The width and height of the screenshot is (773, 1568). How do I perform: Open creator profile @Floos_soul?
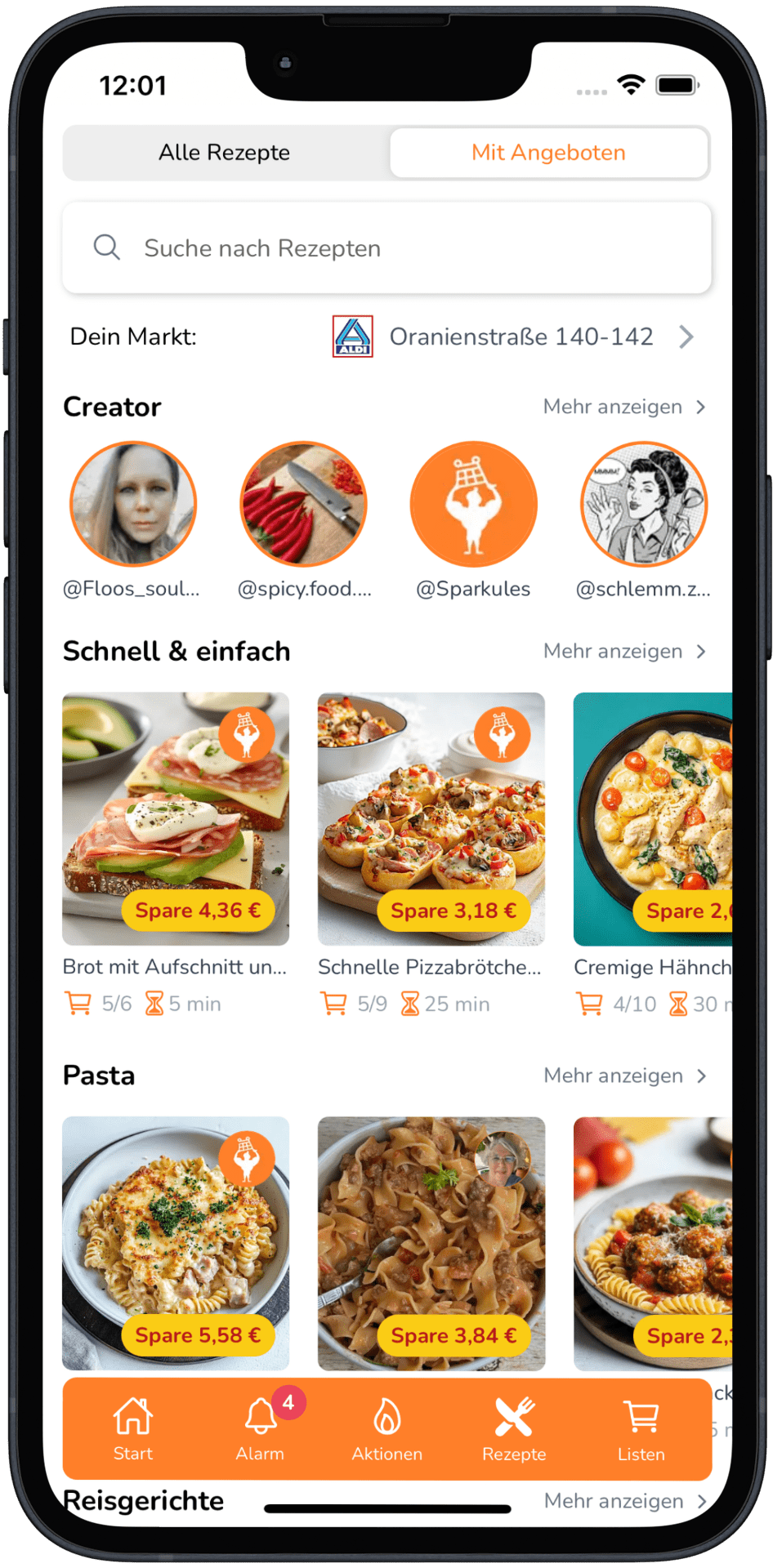[133, 504]
